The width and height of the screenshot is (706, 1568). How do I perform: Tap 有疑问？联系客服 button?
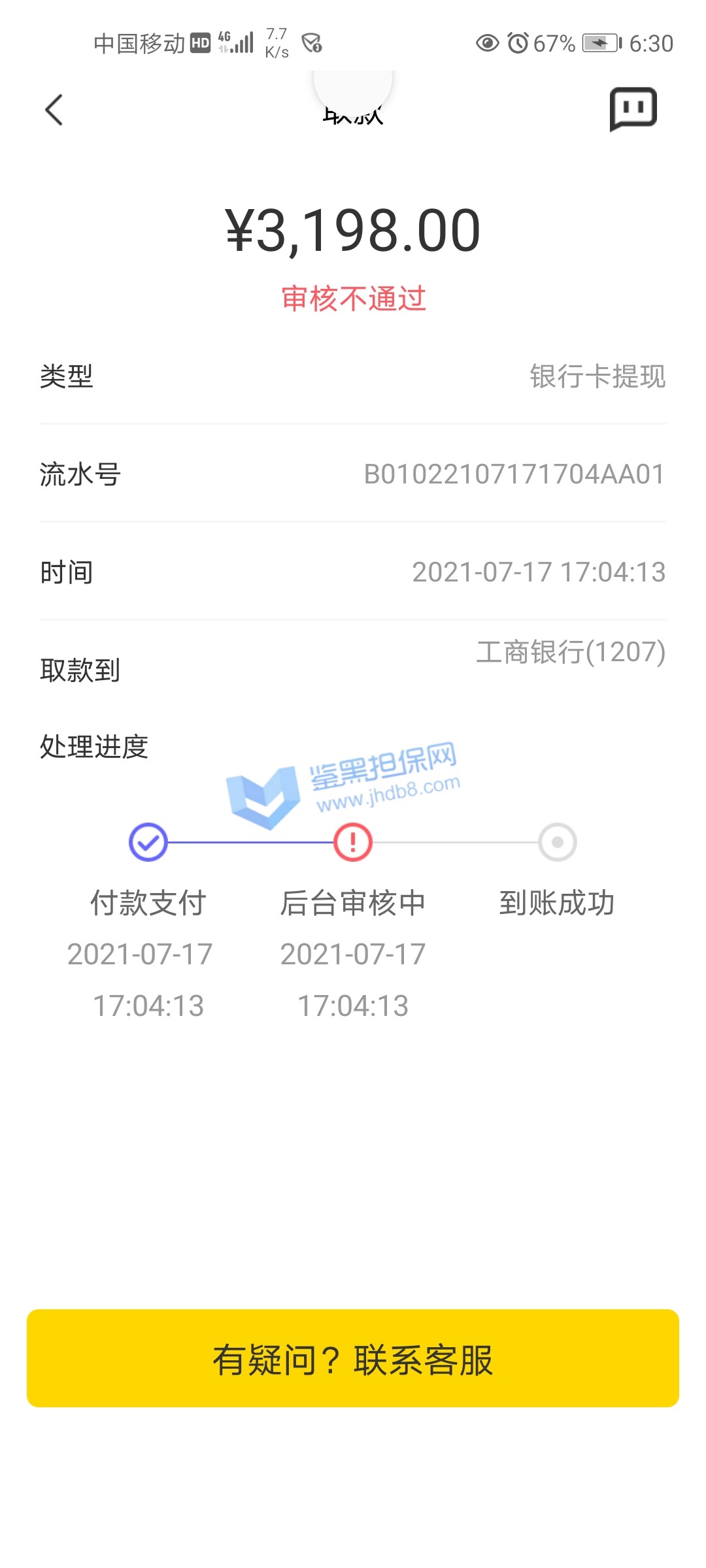tap(353, 1360)
